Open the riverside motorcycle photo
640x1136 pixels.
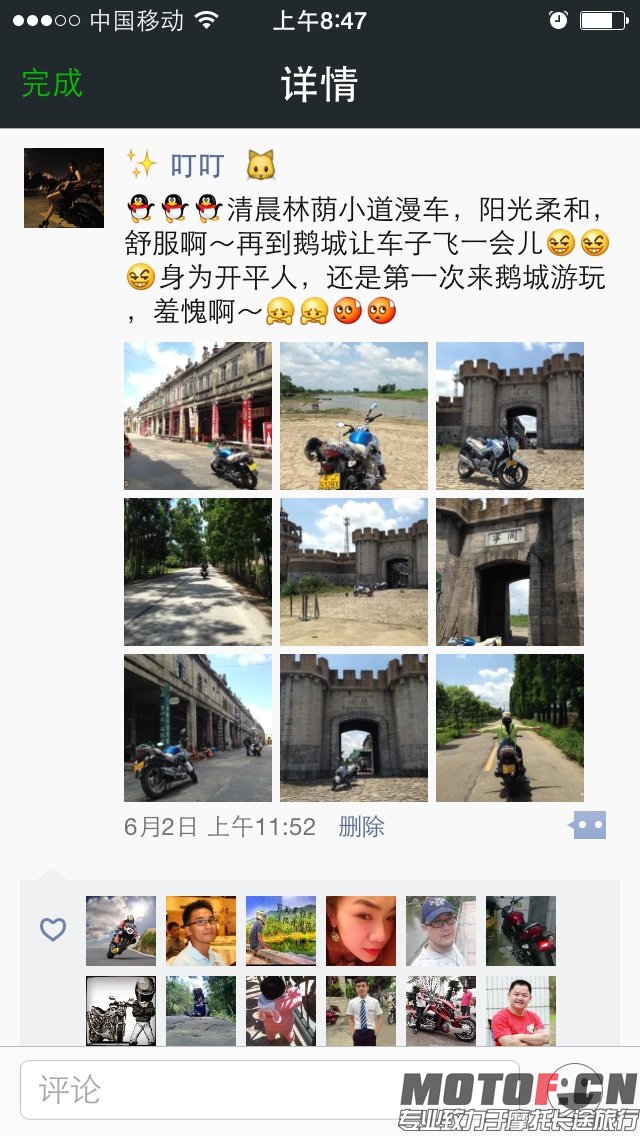tap(354, 416)
